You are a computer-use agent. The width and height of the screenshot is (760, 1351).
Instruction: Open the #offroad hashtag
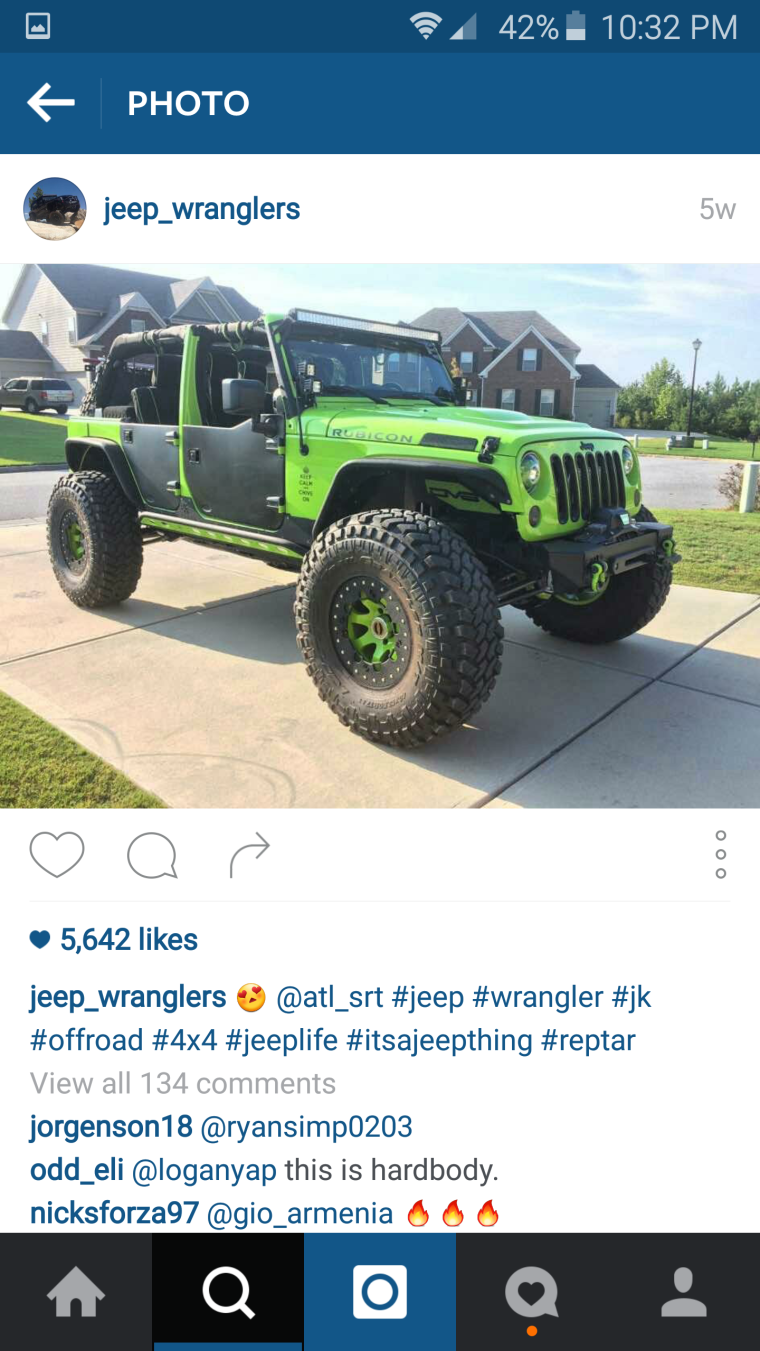click(x=87, y=1040)
